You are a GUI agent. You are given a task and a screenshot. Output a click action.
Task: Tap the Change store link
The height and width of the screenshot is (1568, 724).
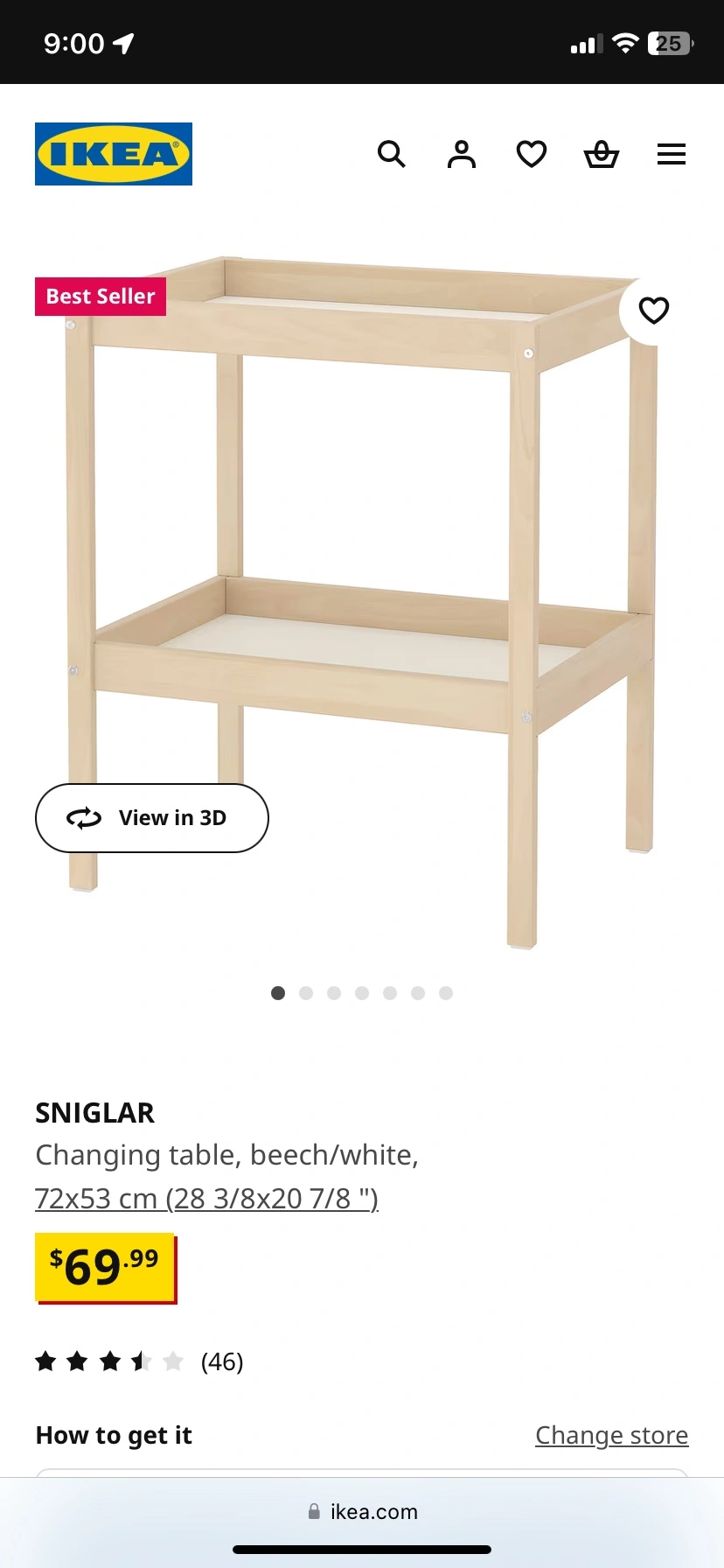point(611,1435)
